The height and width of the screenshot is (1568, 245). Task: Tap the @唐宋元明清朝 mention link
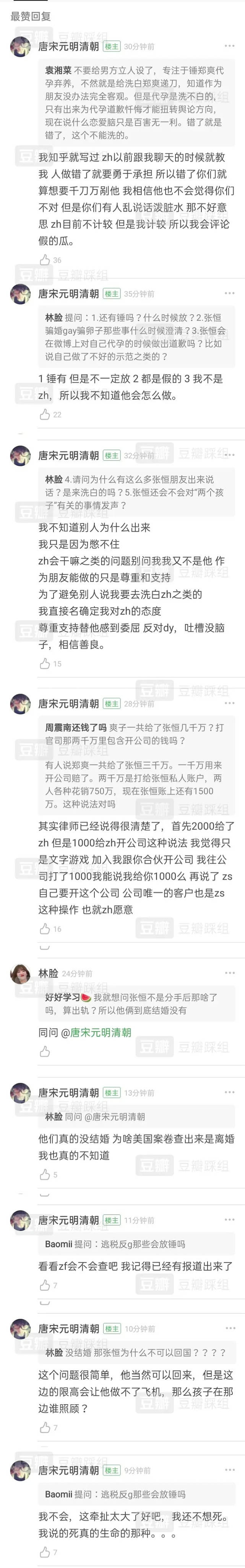tap(100, 1032)
